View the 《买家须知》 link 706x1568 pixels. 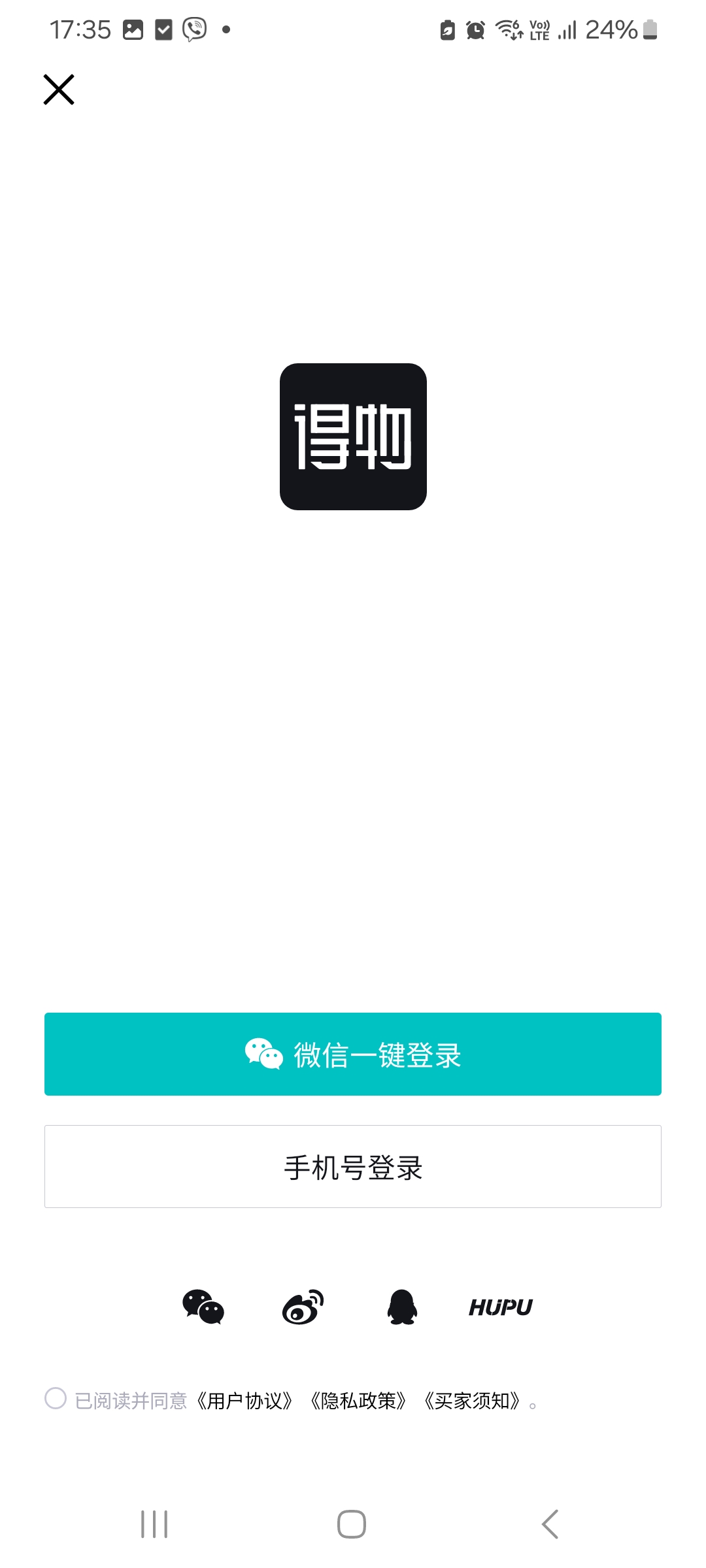473,1401
